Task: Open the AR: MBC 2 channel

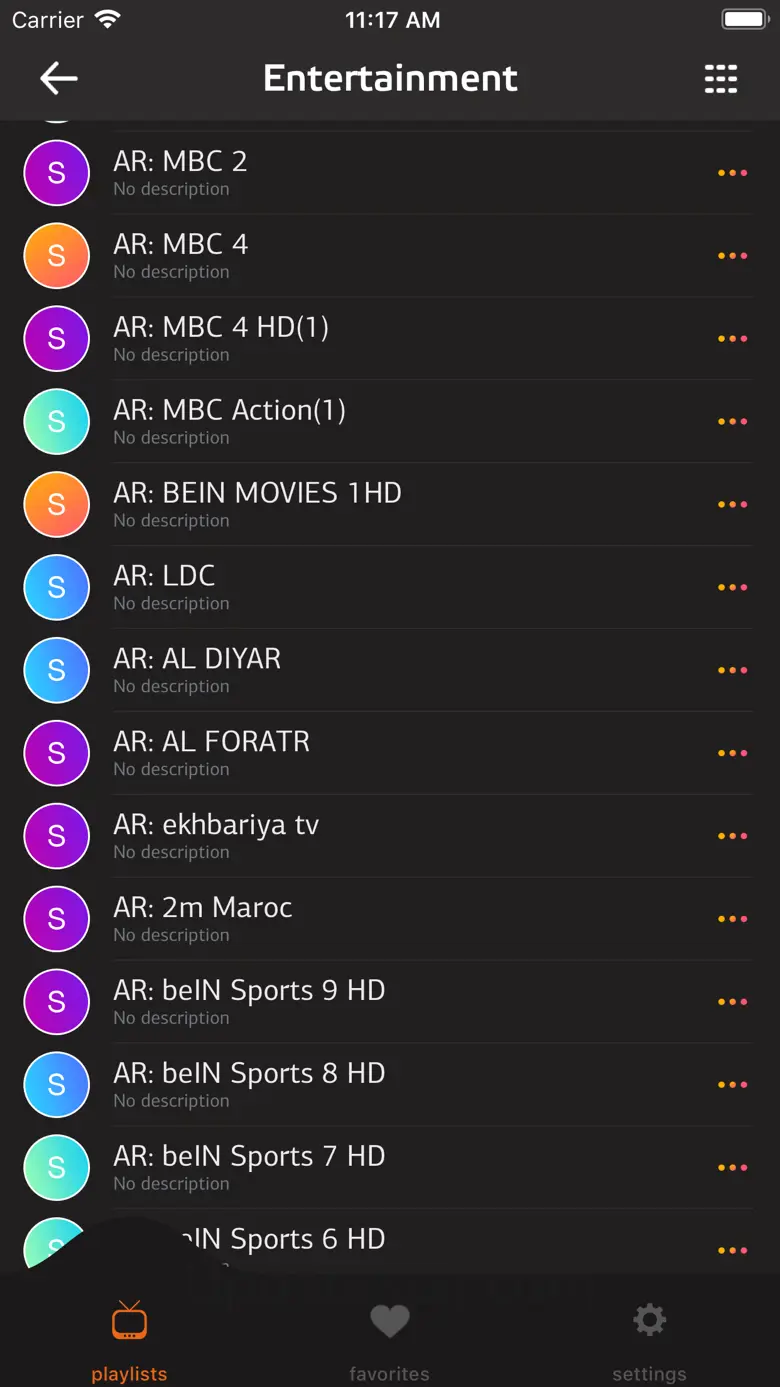Action: pos(180,172)
